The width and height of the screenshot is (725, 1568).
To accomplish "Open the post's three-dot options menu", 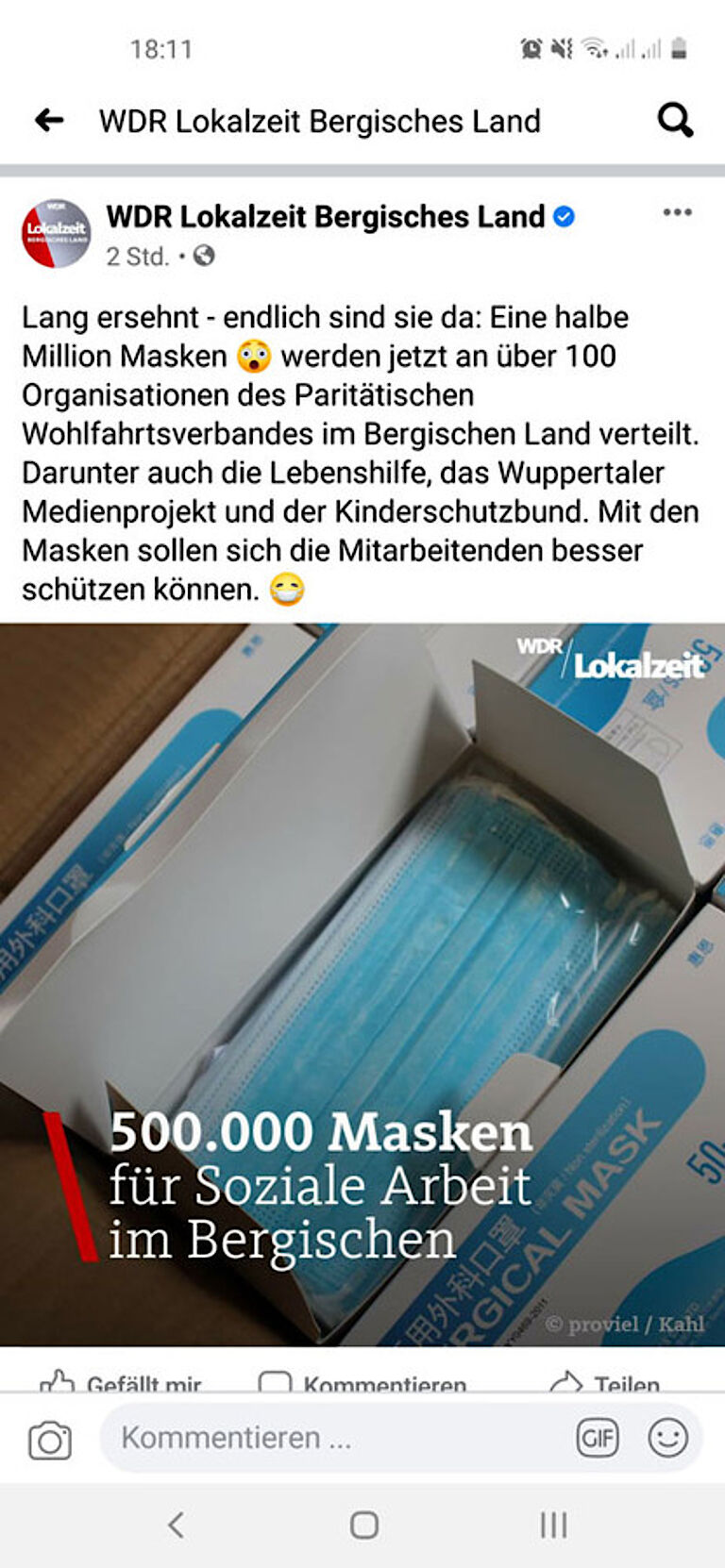I will click(677, 212).
